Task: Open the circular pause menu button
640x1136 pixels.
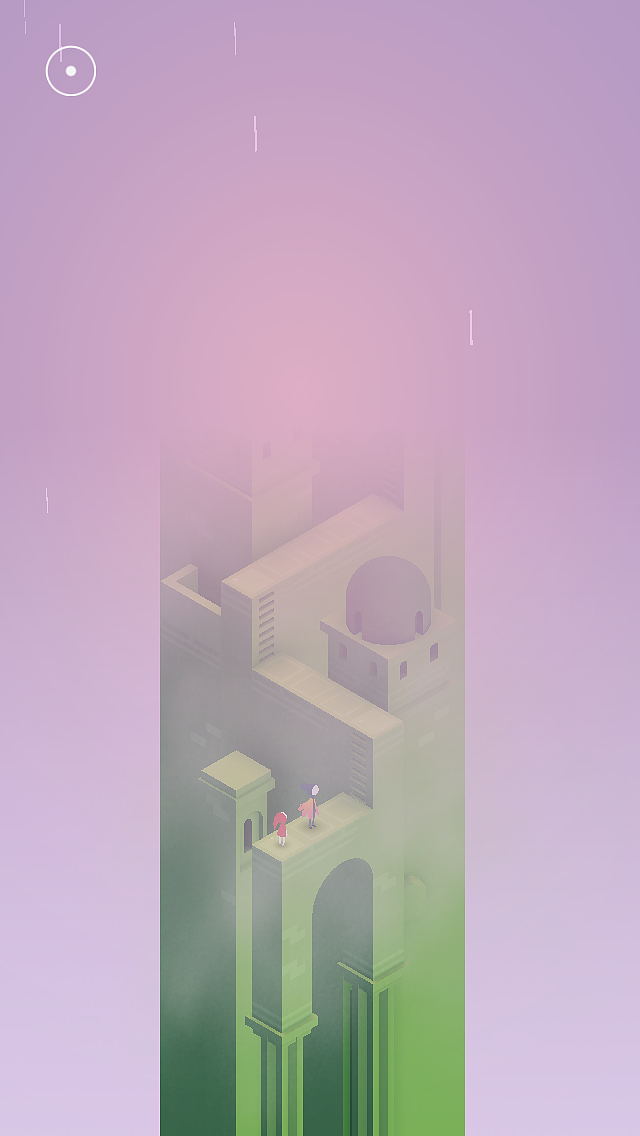Action: [x=71, y=71]
